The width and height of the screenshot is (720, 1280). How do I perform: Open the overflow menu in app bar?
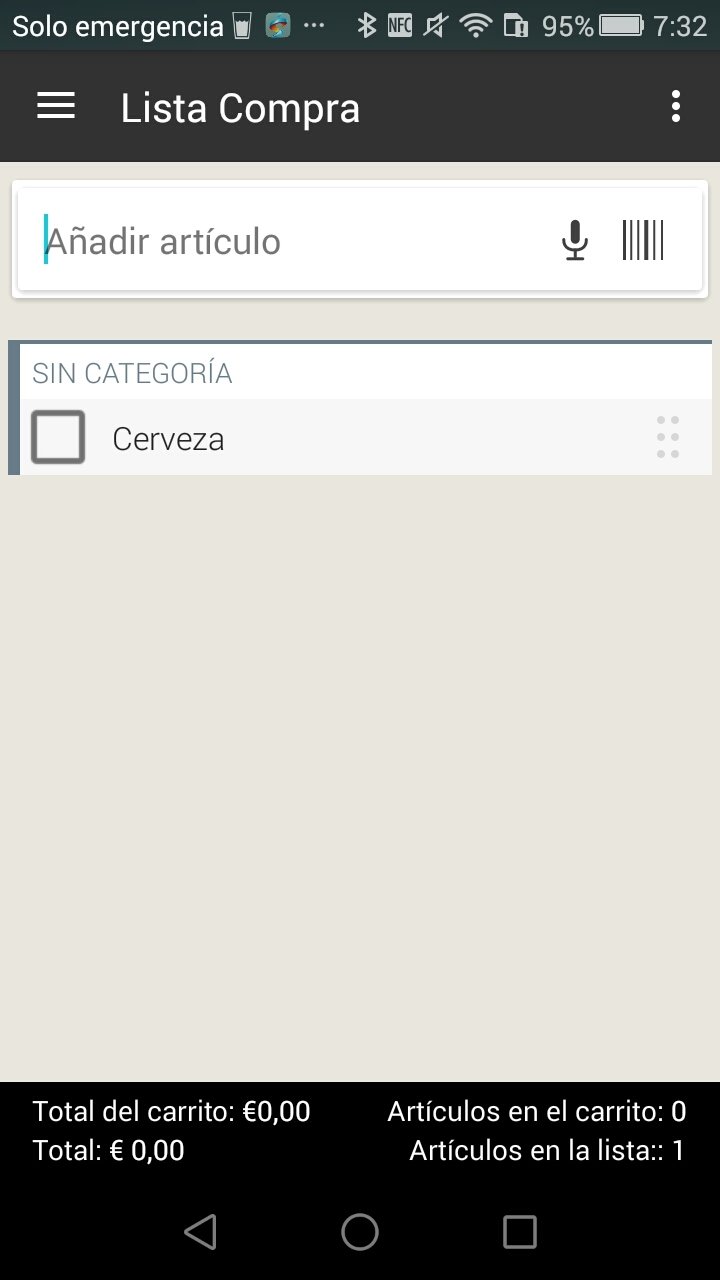click(x=676, y=106)
